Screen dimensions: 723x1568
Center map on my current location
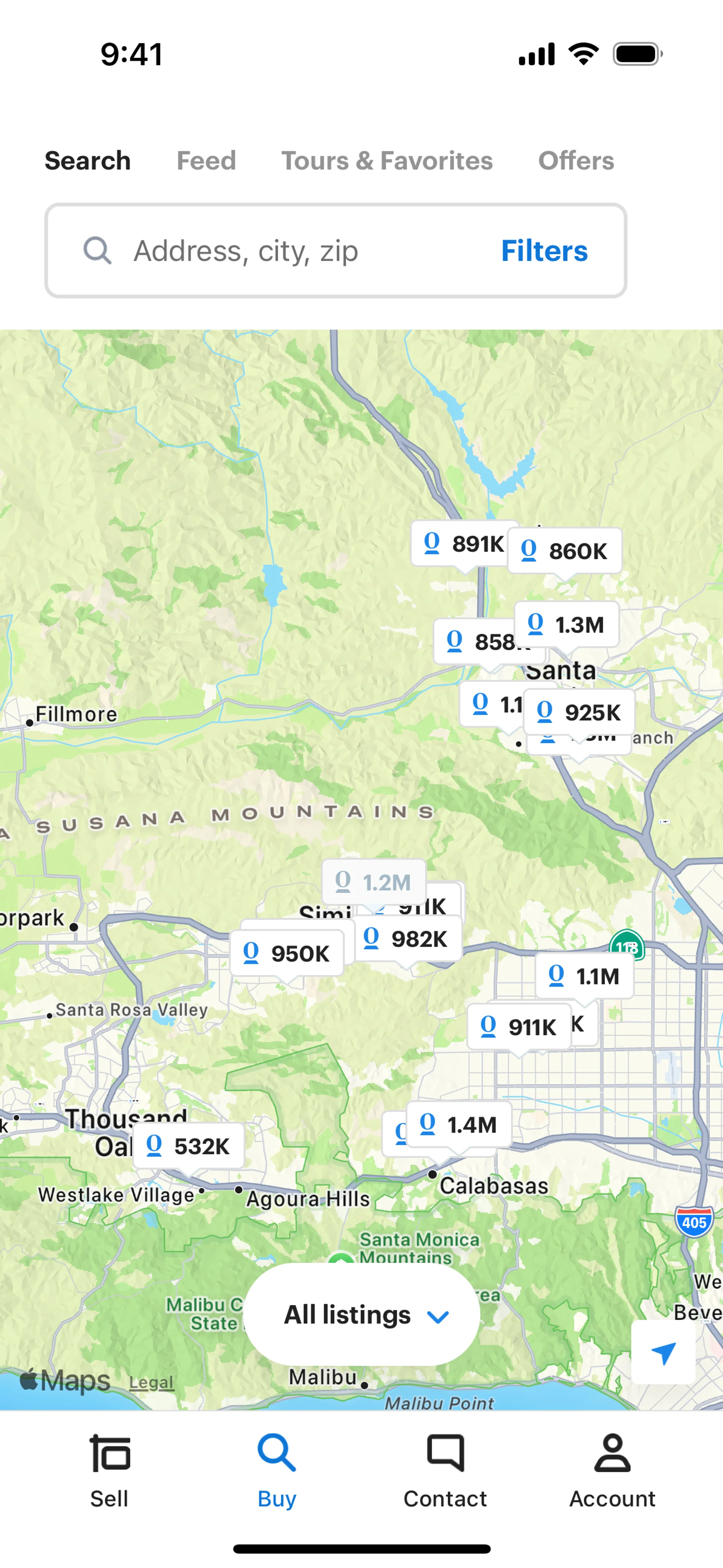tap(663, 1353)
